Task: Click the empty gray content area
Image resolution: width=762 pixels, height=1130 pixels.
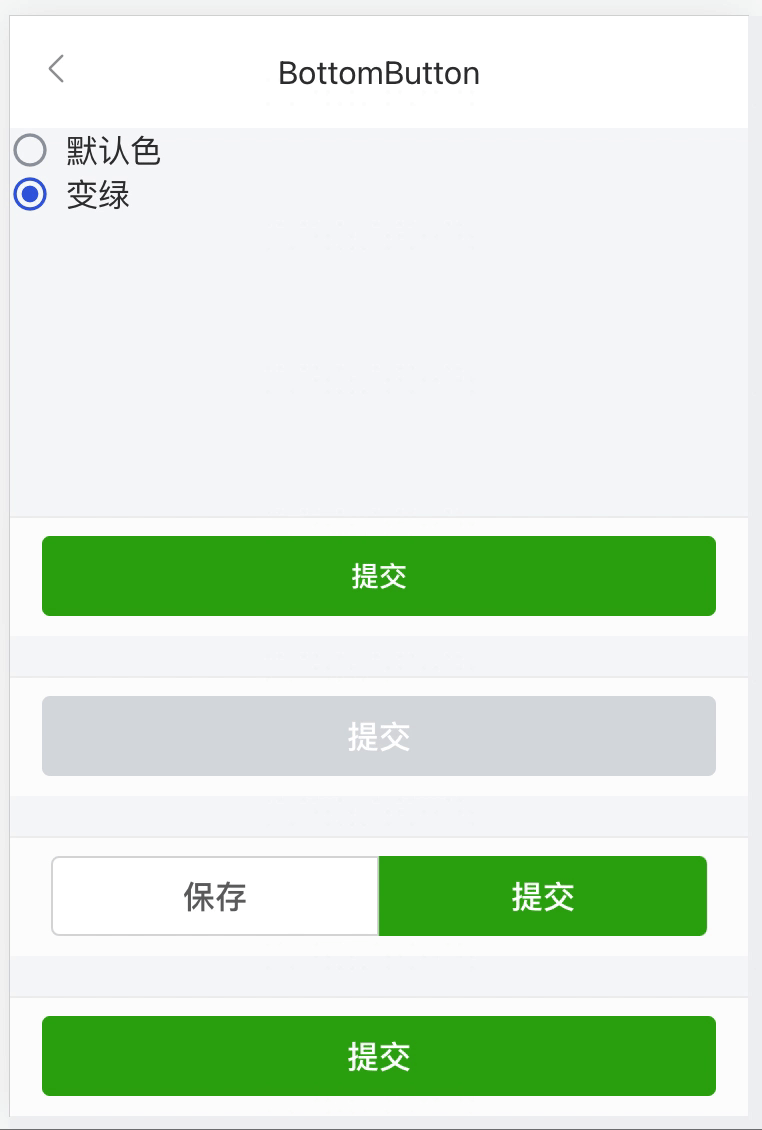Action: coord(379,360)
